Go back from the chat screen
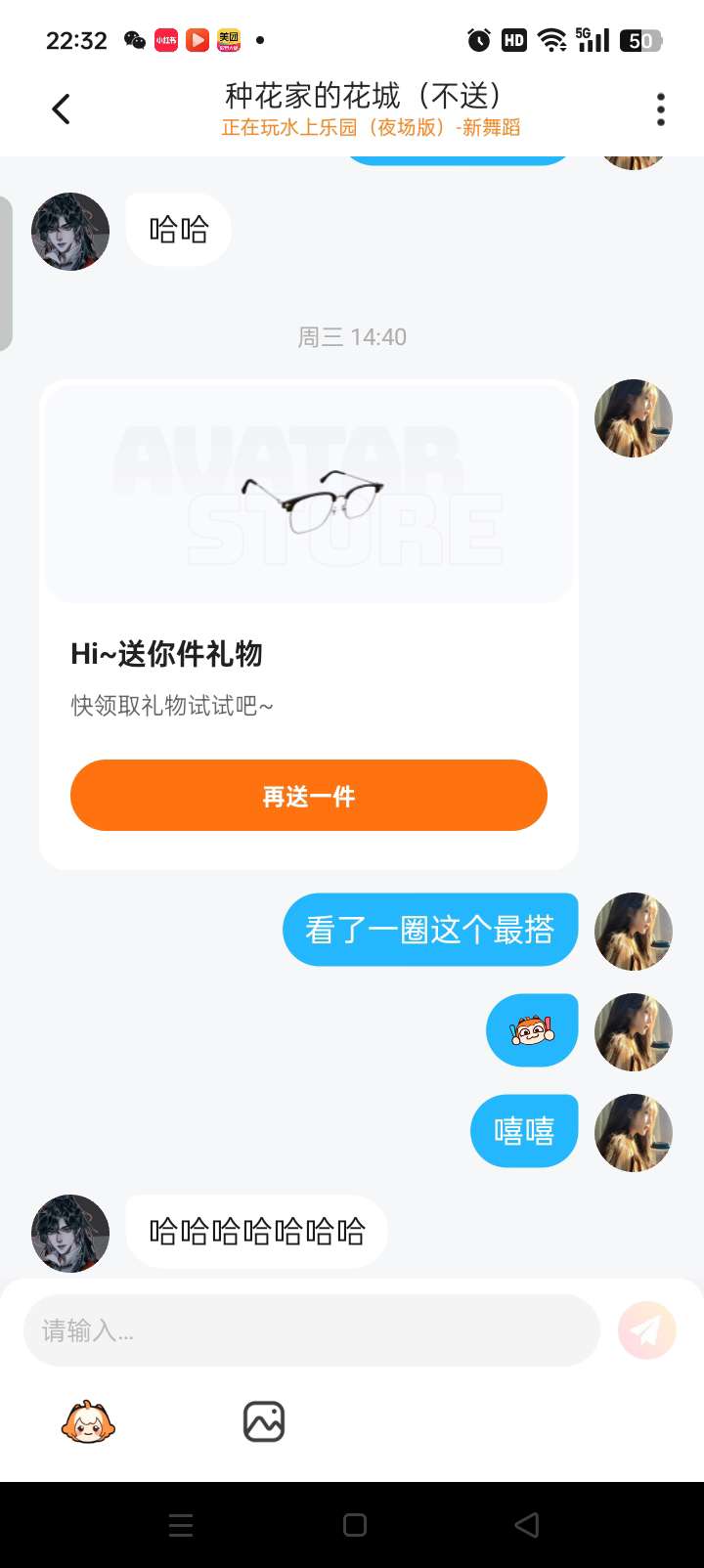 pos(61,109)
